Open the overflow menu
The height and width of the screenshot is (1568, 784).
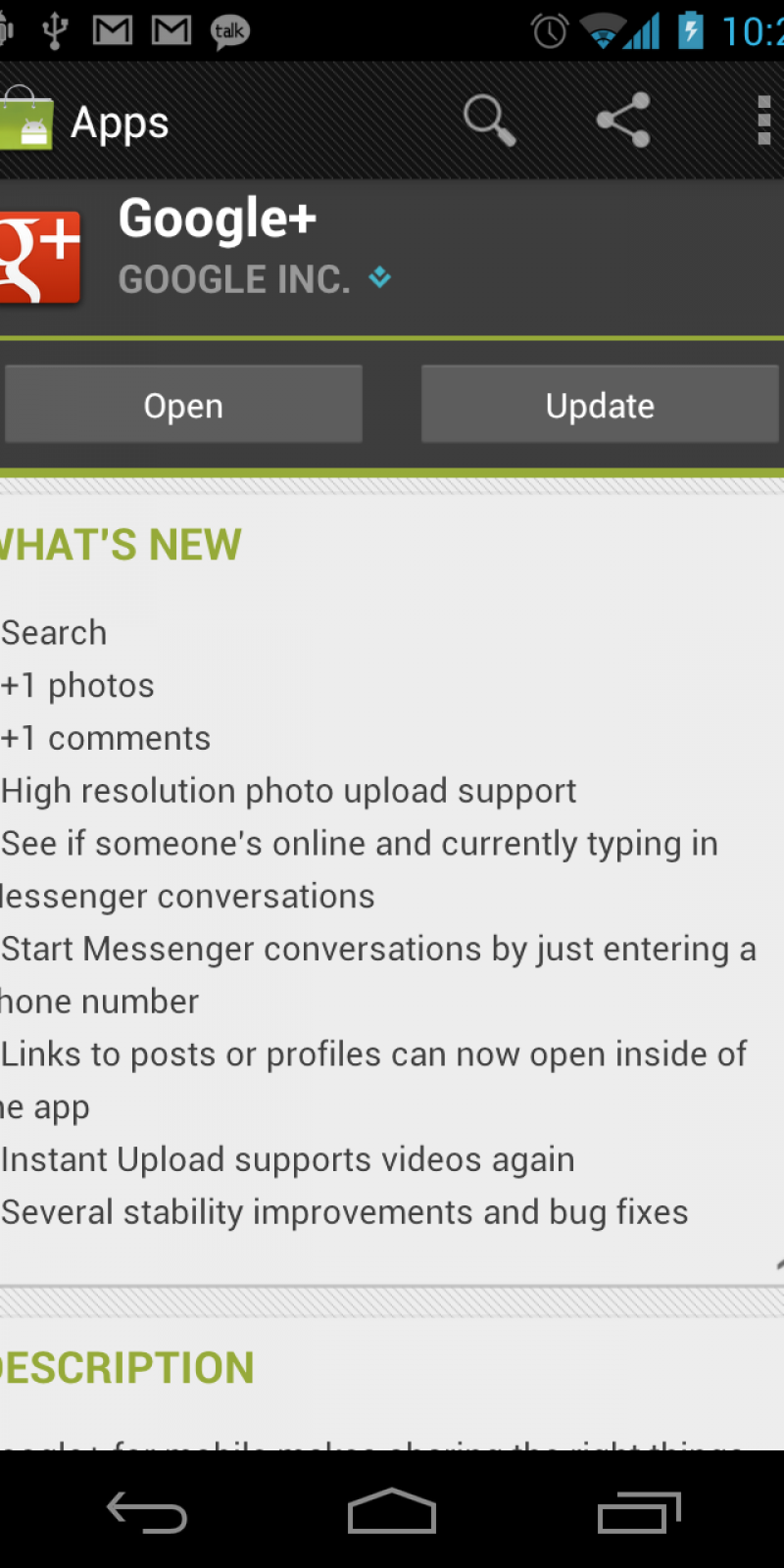tap(763, 121)
